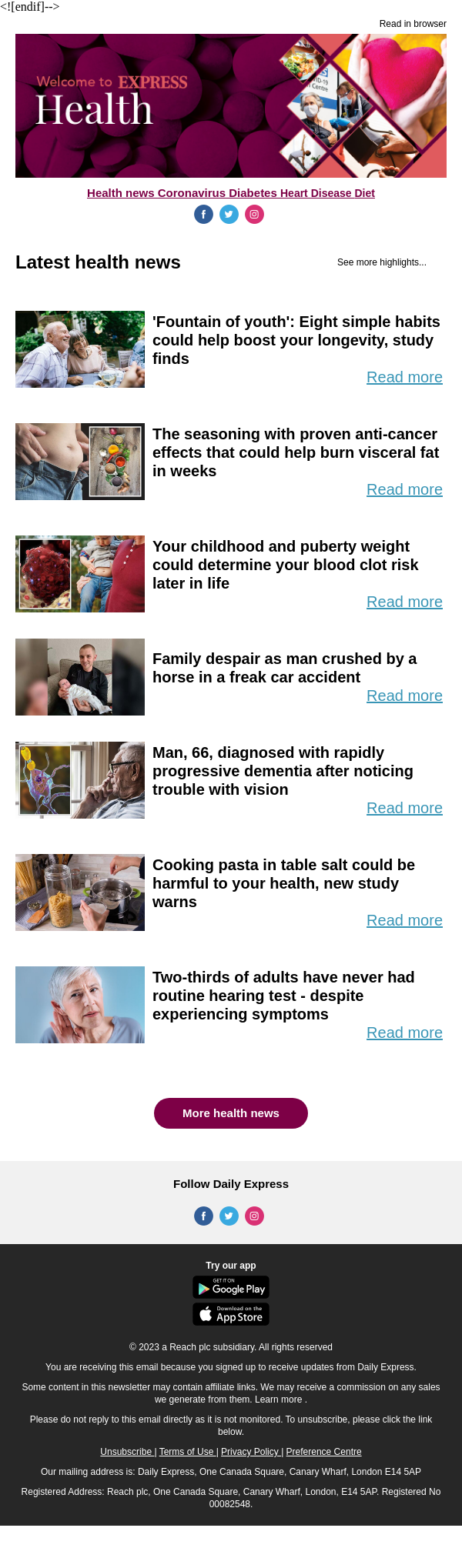Read more on man crushed by horse
This screenshot has height=1568, width=462.
[404, 696]
